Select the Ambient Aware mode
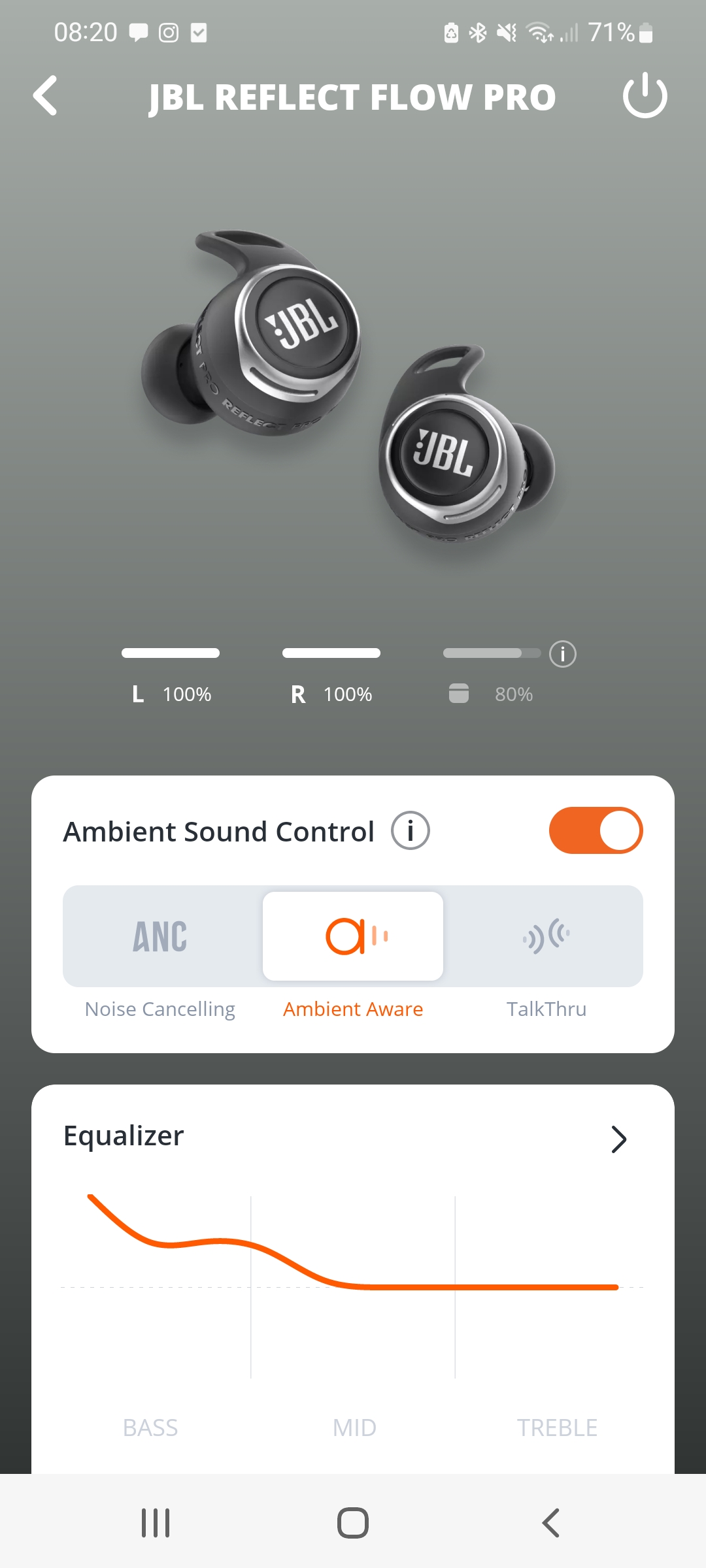 (353, 936)
